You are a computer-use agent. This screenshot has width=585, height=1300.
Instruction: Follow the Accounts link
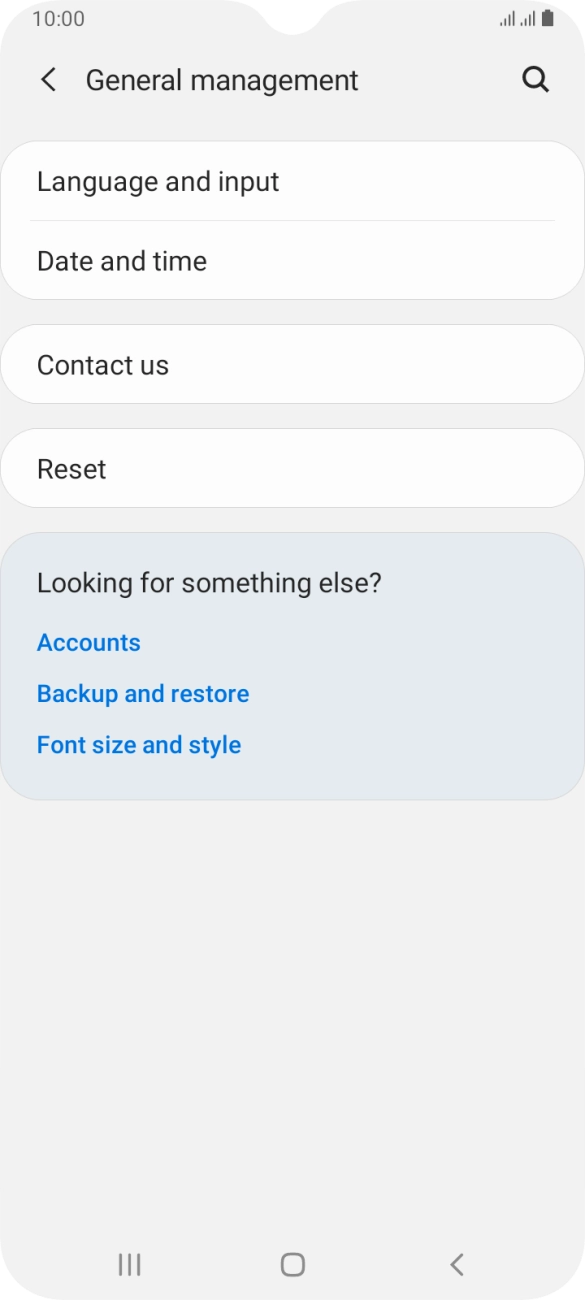click(89, 642)
